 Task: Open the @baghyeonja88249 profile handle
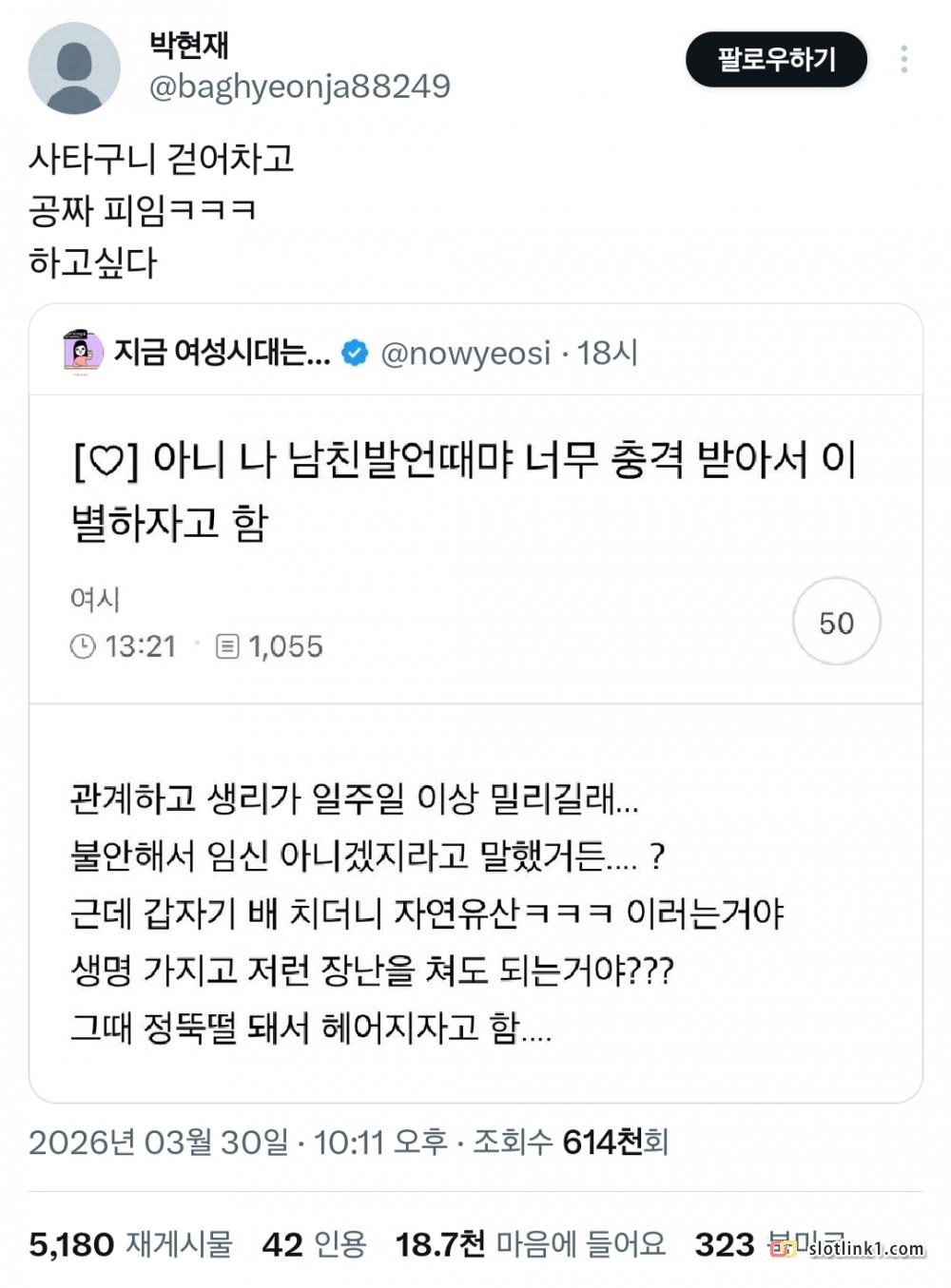(300, 87)
